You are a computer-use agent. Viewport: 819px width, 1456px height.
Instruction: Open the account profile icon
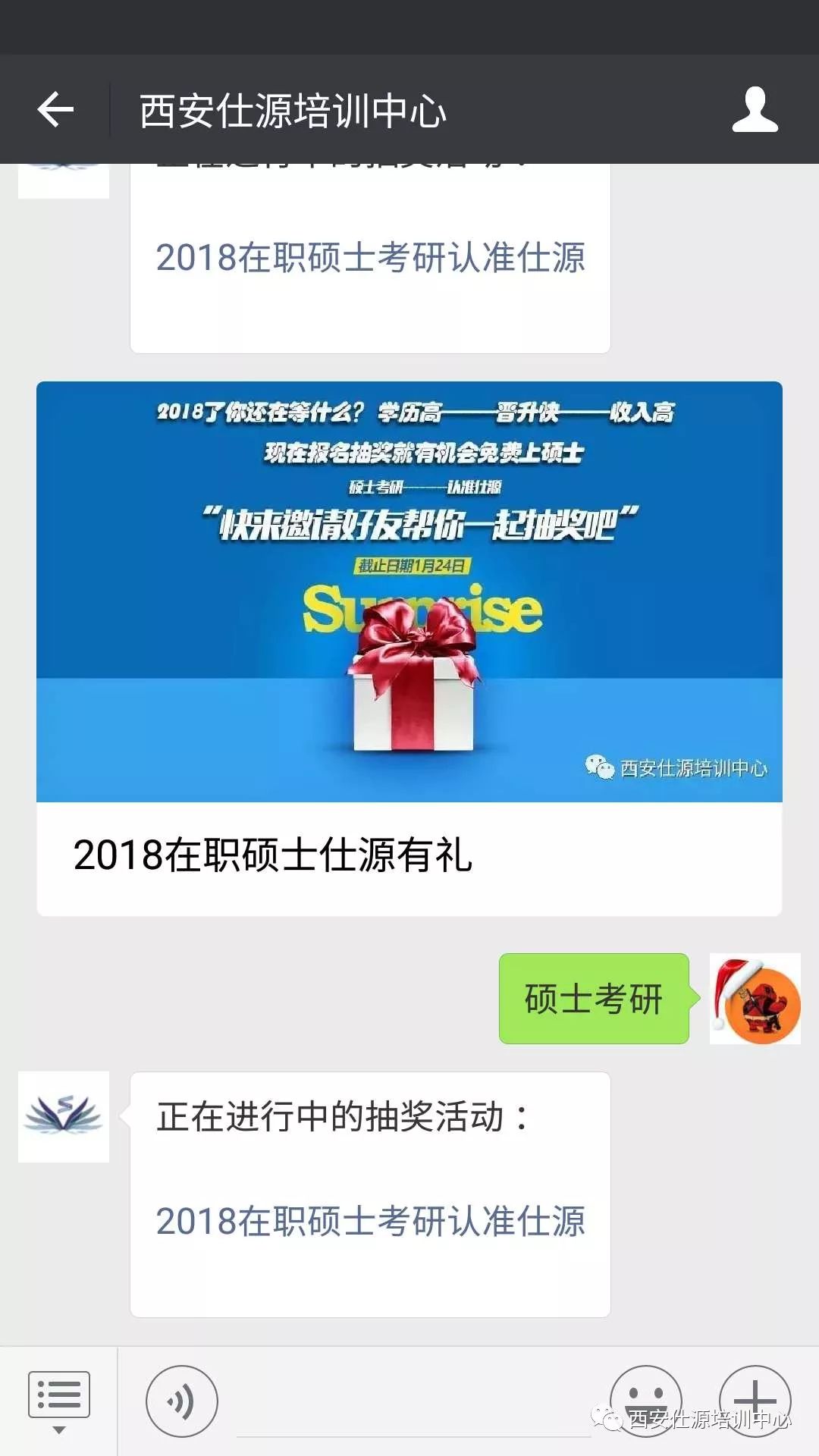coord(755,111)
